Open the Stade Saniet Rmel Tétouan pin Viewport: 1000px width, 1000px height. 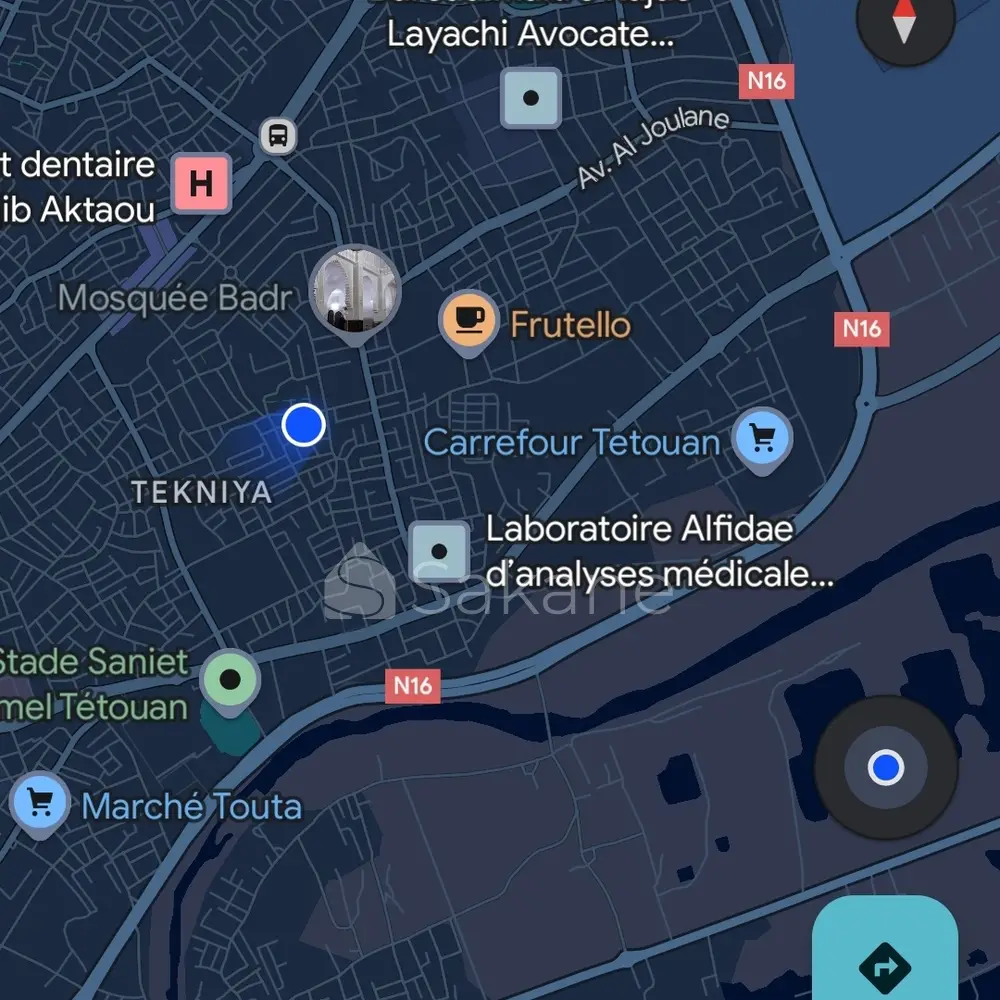(x=231, y=680)
